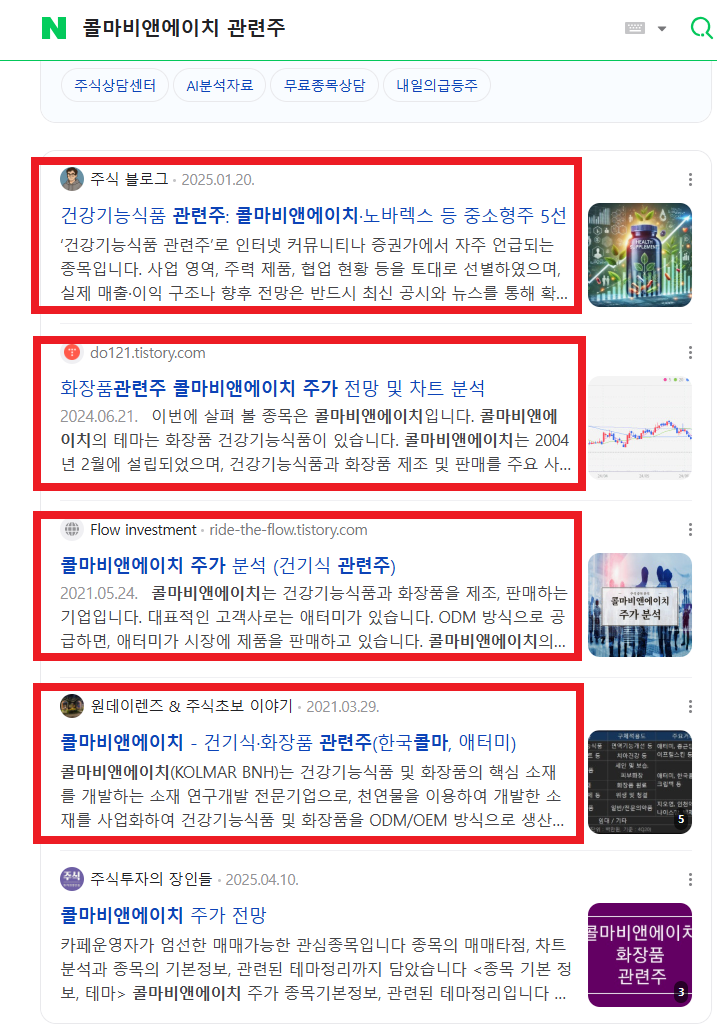Image resolution: width=717 pixels, height=1032 pixels.
Task: Open options menu for Flow investment result
Action: [x=690, y=530]
